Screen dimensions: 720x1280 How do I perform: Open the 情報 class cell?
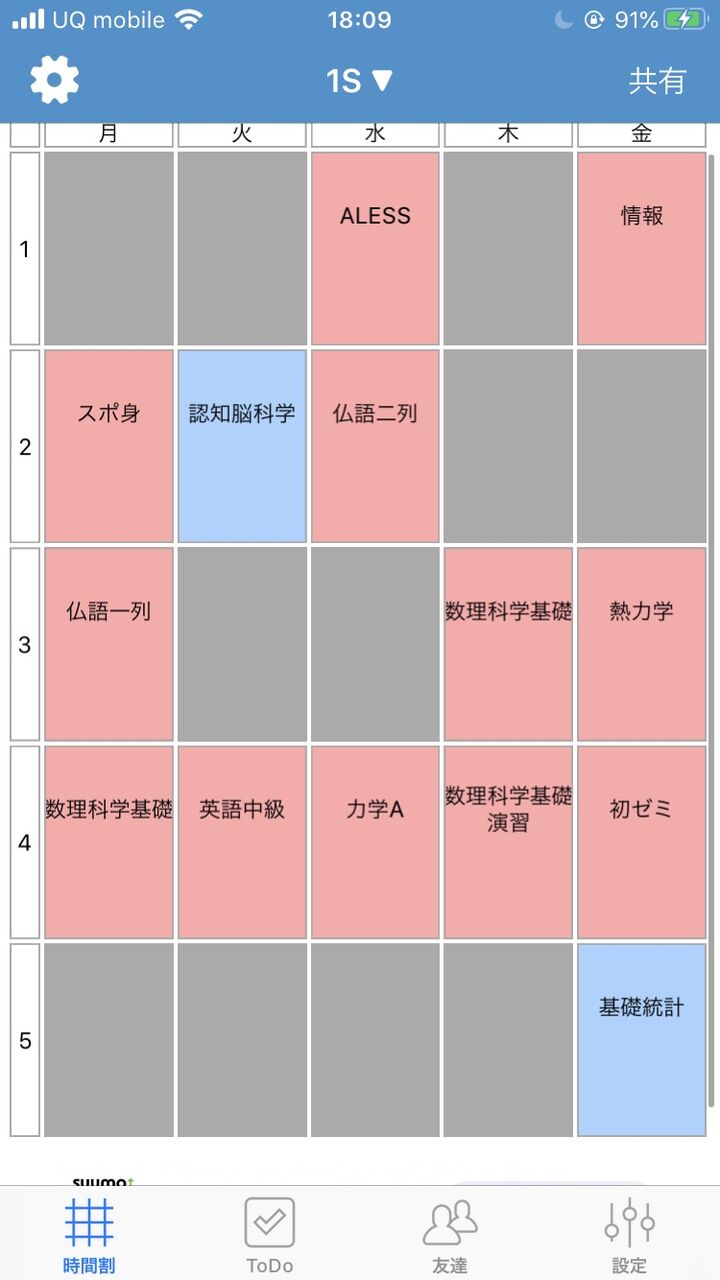click(641, 248)
